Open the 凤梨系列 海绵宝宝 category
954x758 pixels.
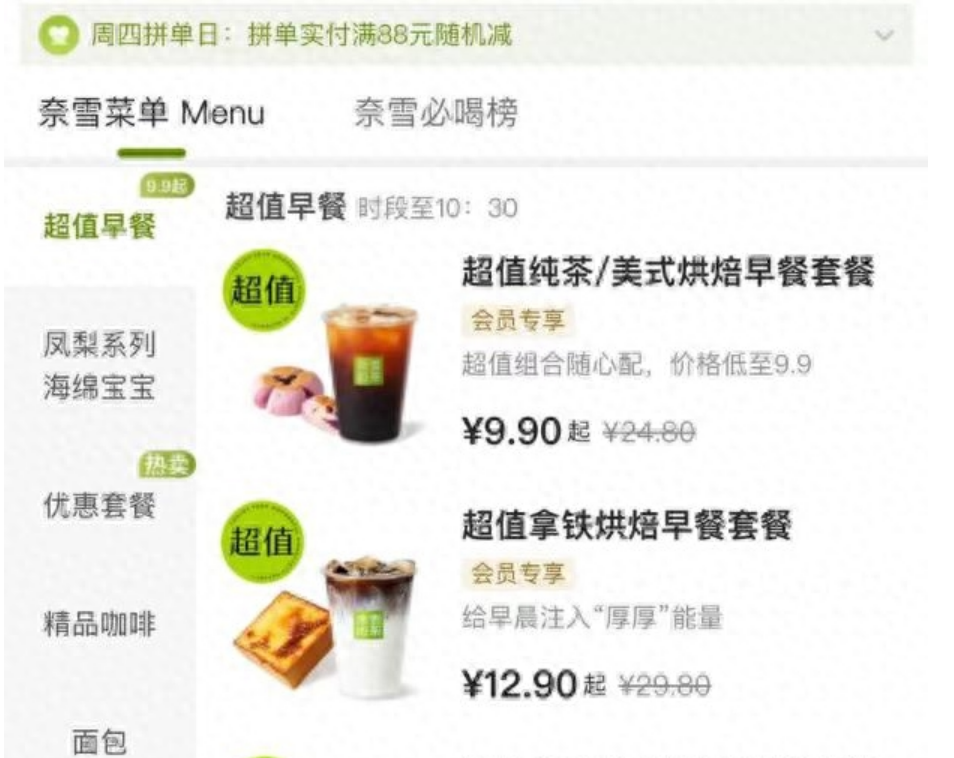(99, 366)
